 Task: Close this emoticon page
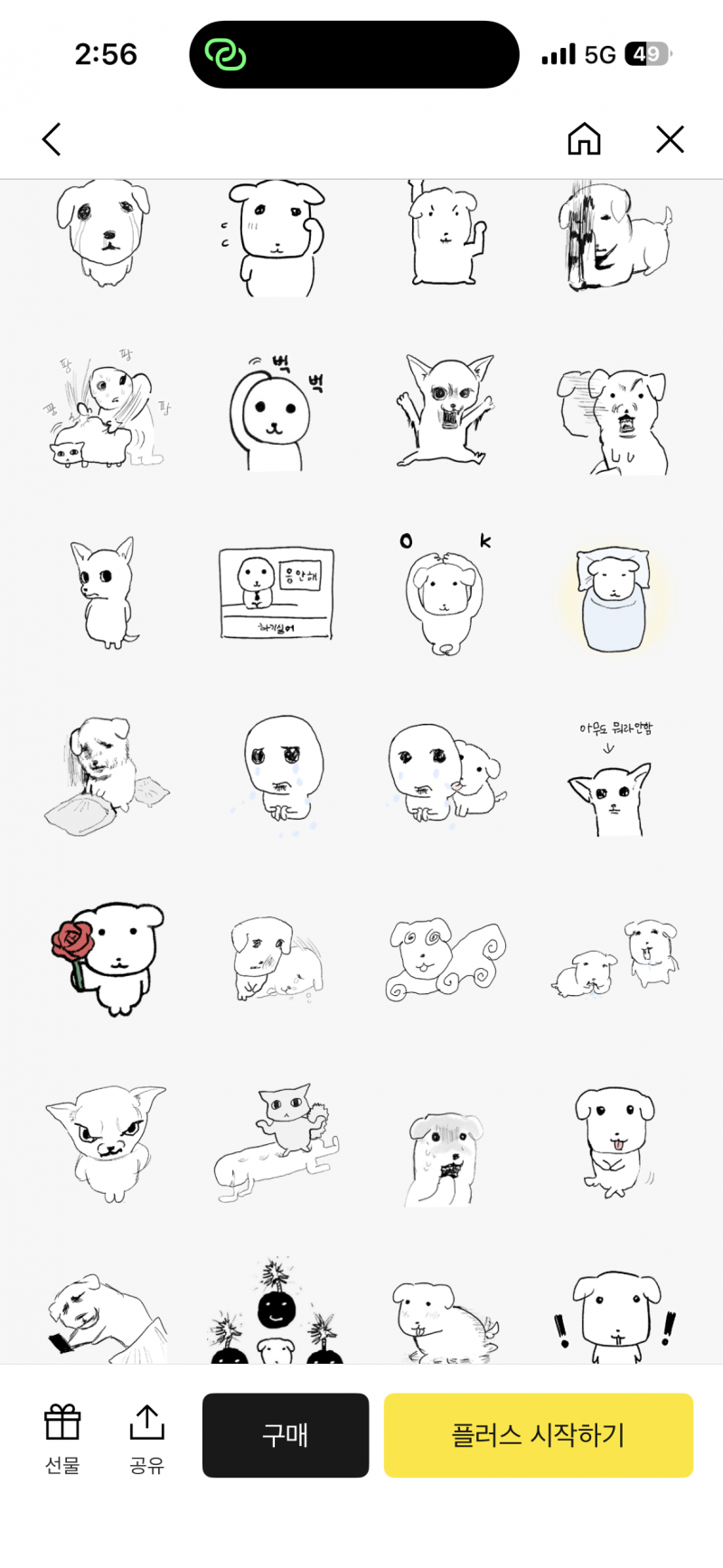point(670,140)
